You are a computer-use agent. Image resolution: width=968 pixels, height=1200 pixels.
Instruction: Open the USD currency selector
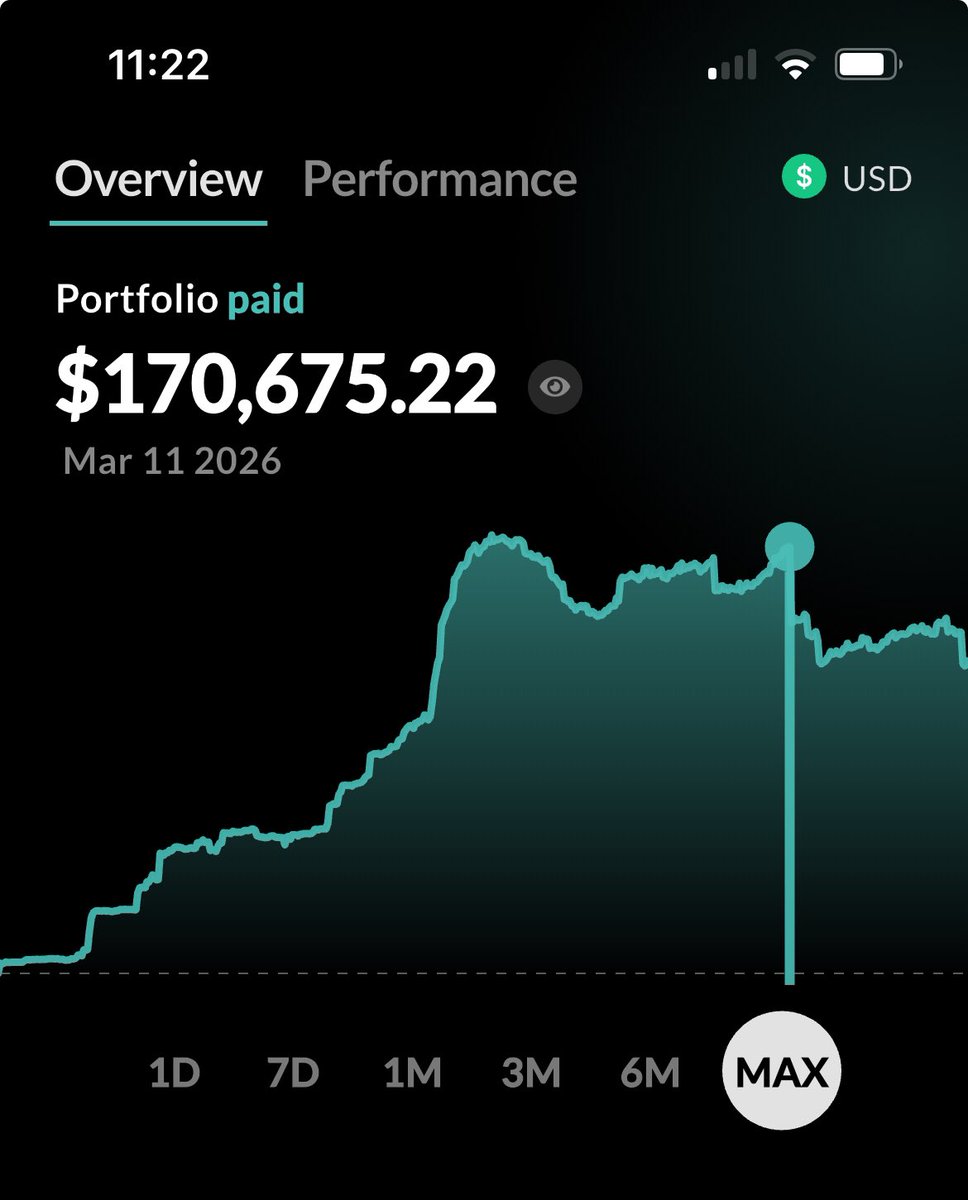click(846, 178)
